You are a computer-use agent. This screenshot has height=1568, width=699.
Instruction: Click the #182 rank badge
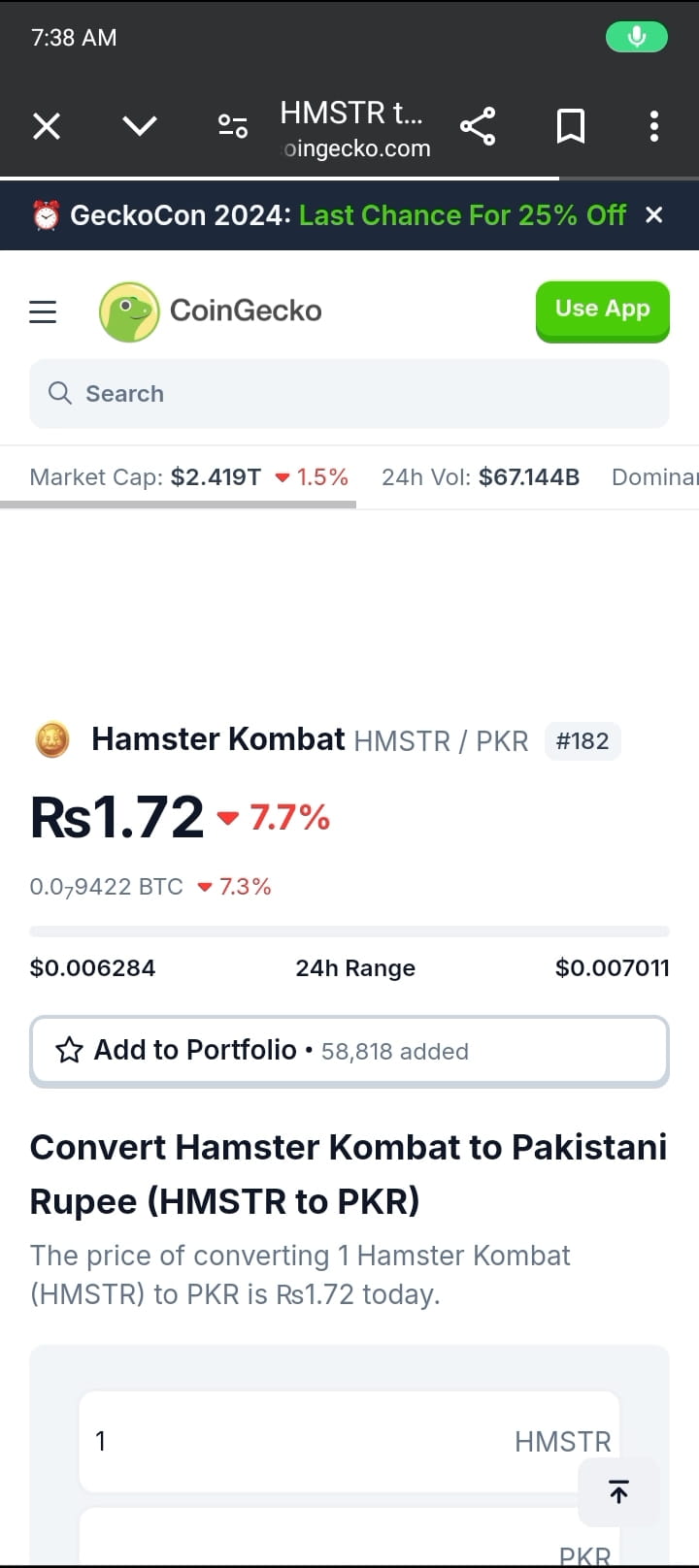582,740
